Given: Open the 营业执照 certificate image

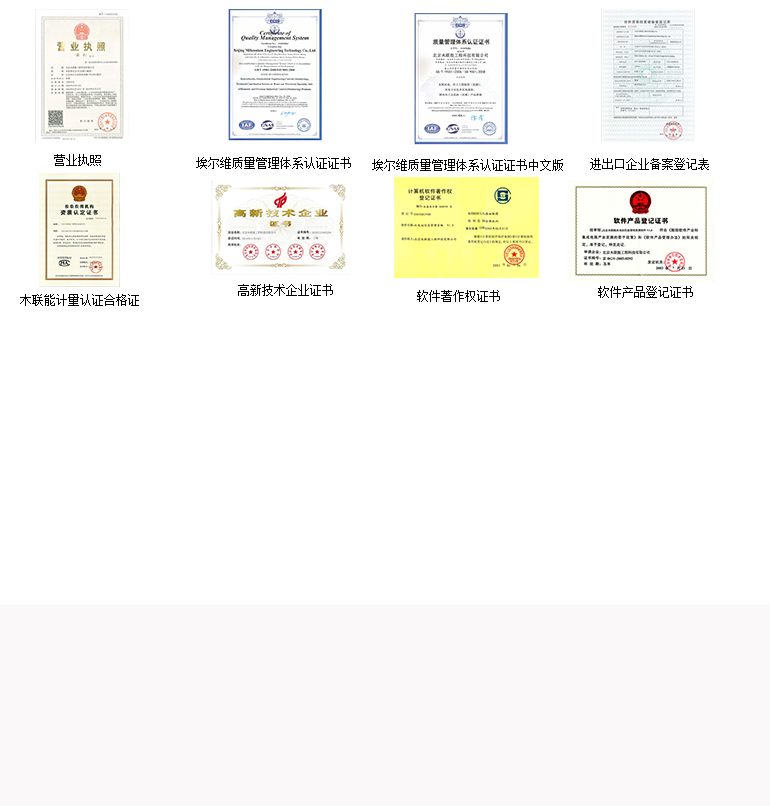Looking at the screenshot, I should 80,76.
